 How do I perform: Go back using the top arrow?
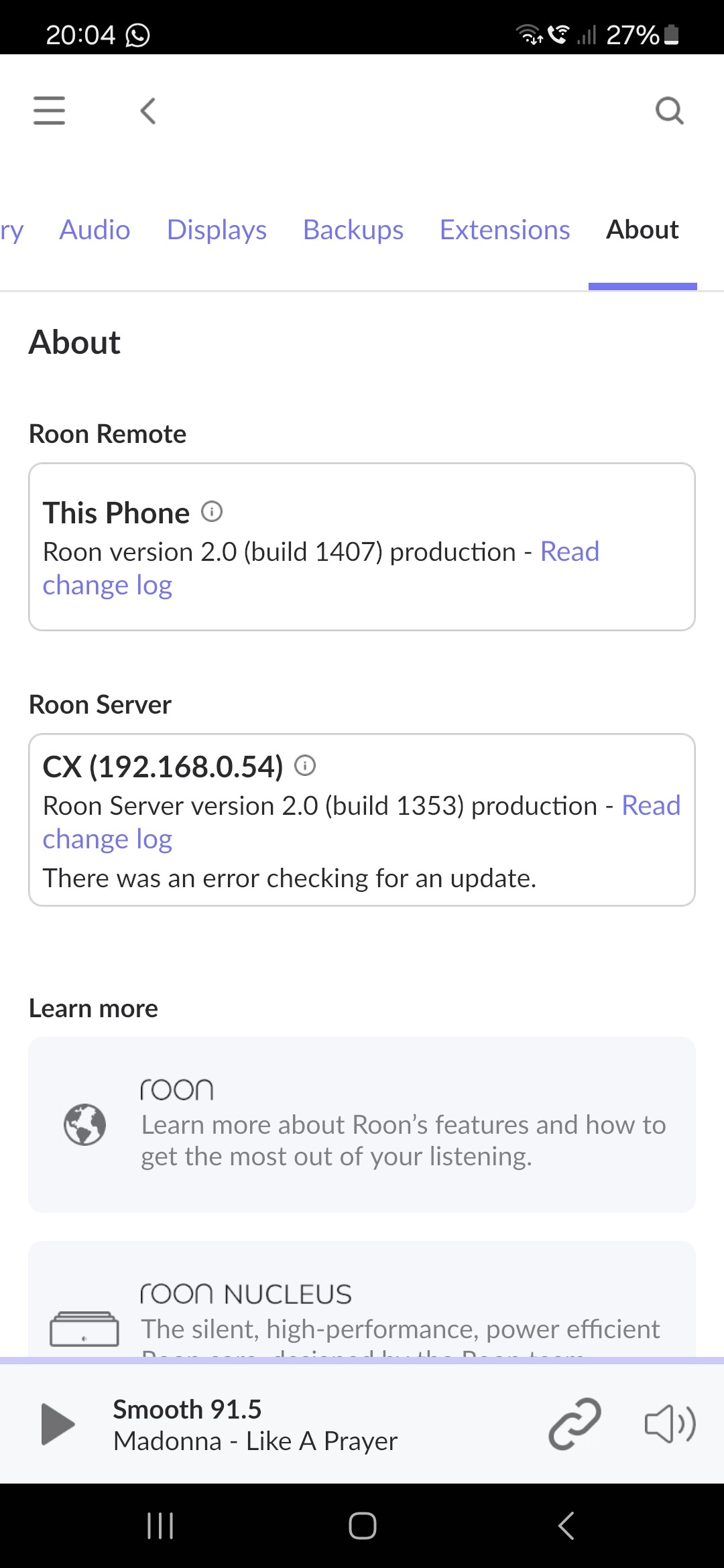(x=148, y=111)
